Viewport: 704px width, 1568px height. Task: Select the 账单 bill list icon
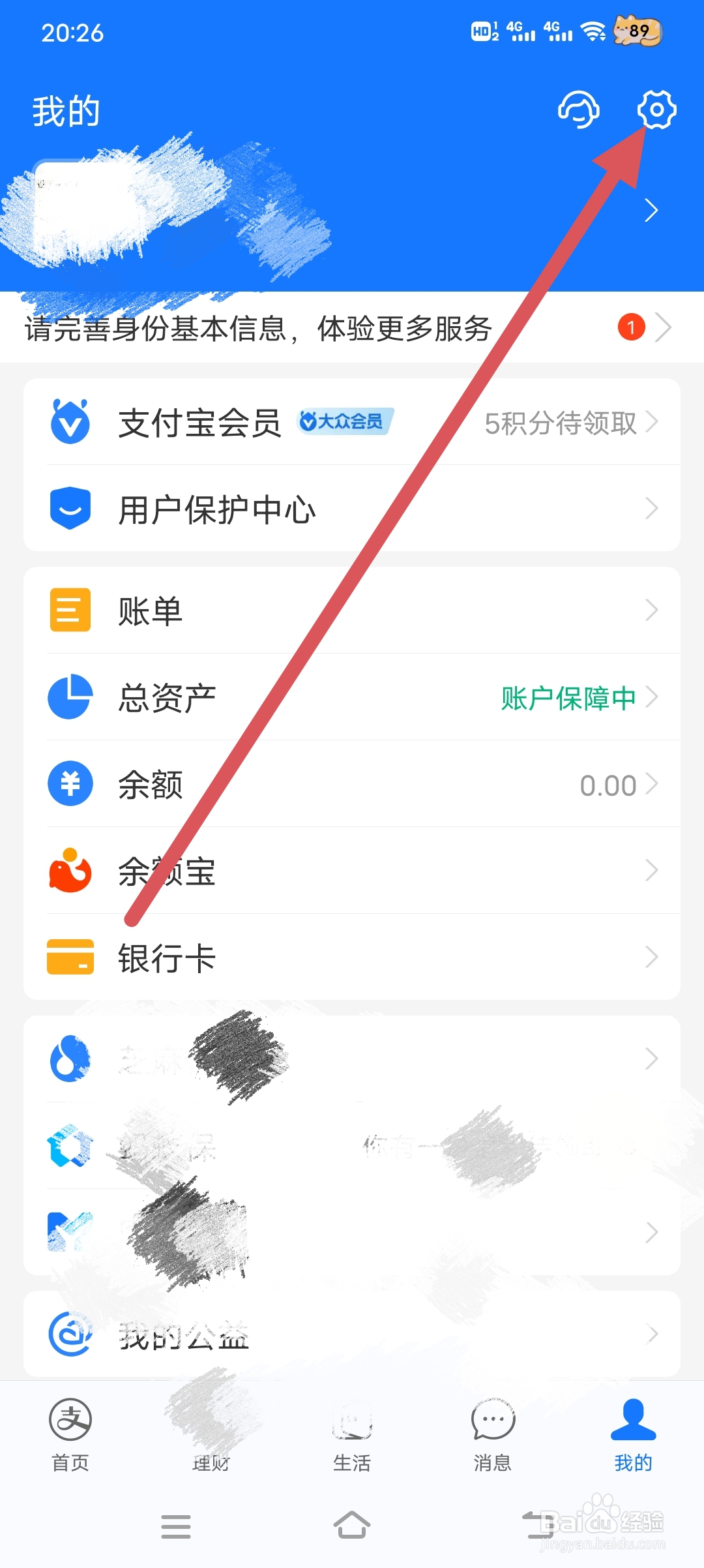[x=70, y=611]
